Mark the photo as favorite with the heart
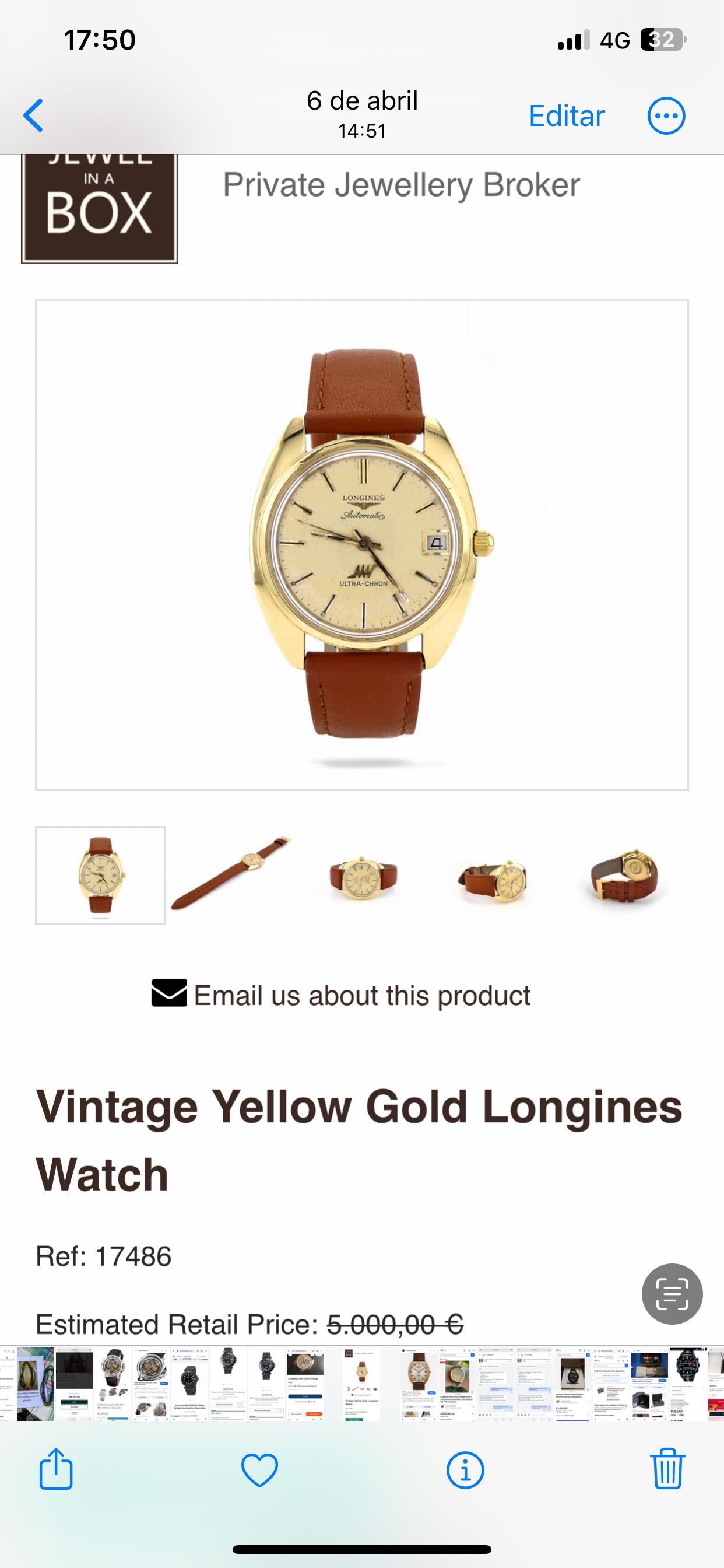 click(260, 1470)
